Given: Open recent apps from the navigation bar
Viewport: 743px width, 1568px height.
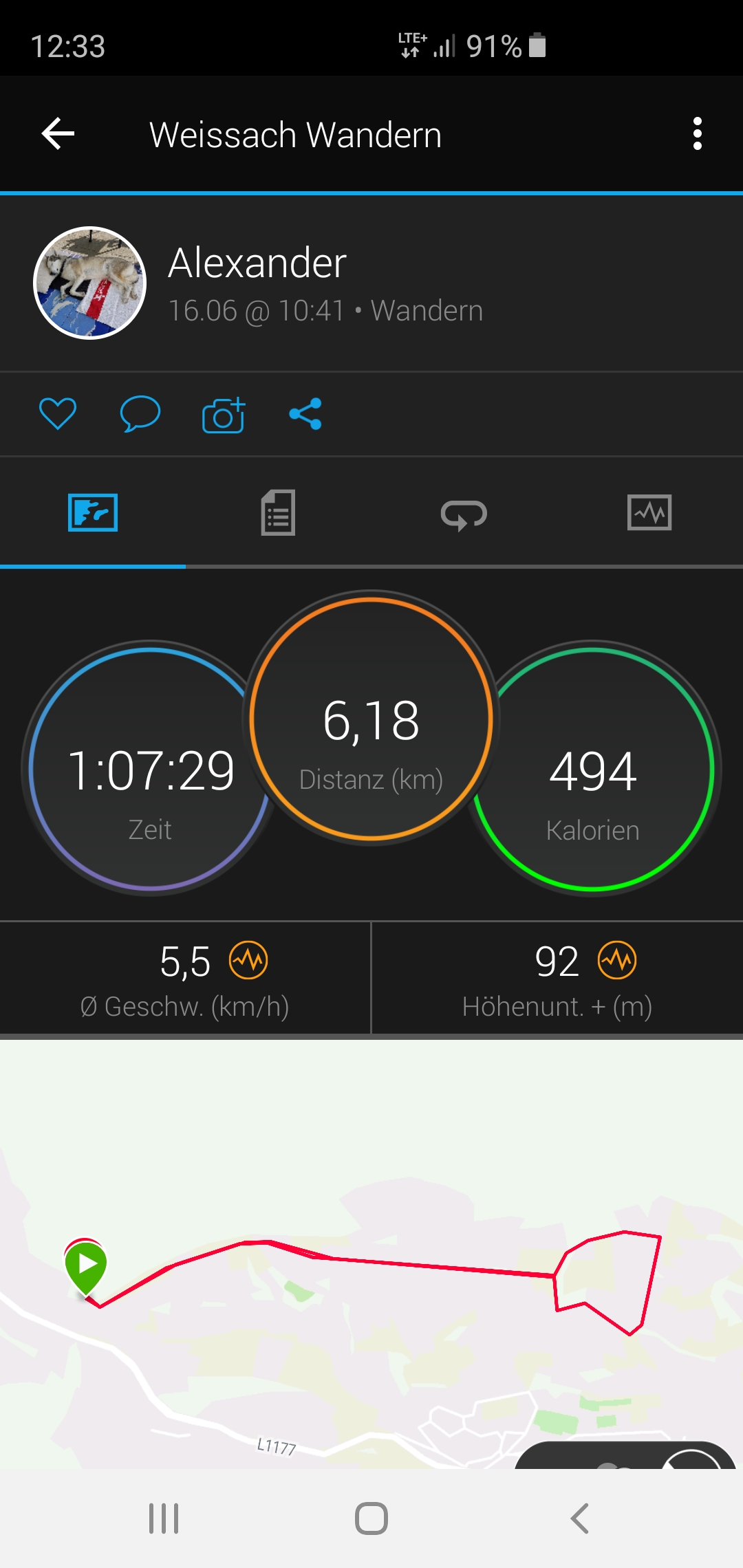Looking at the screenshot, I should point(164,1518).
